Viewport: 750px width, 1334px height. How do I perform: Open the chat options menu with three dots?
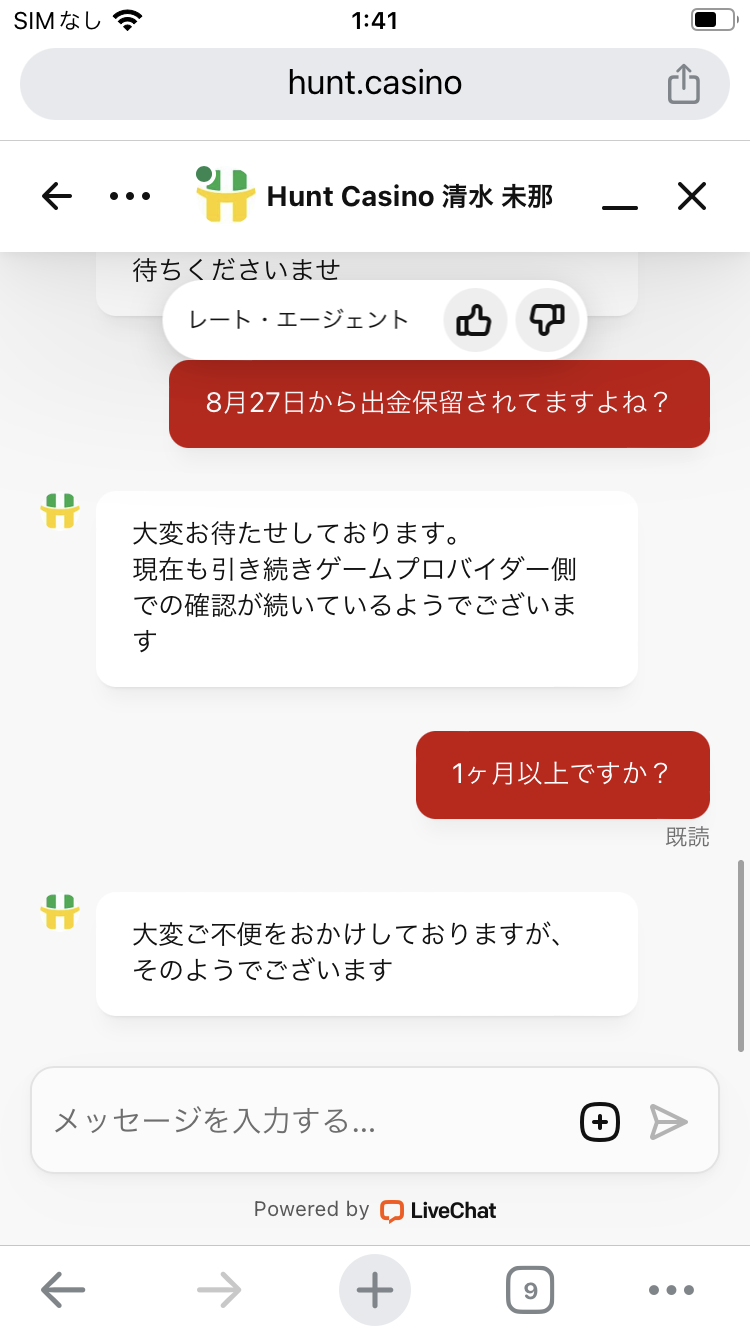[128, 195]
